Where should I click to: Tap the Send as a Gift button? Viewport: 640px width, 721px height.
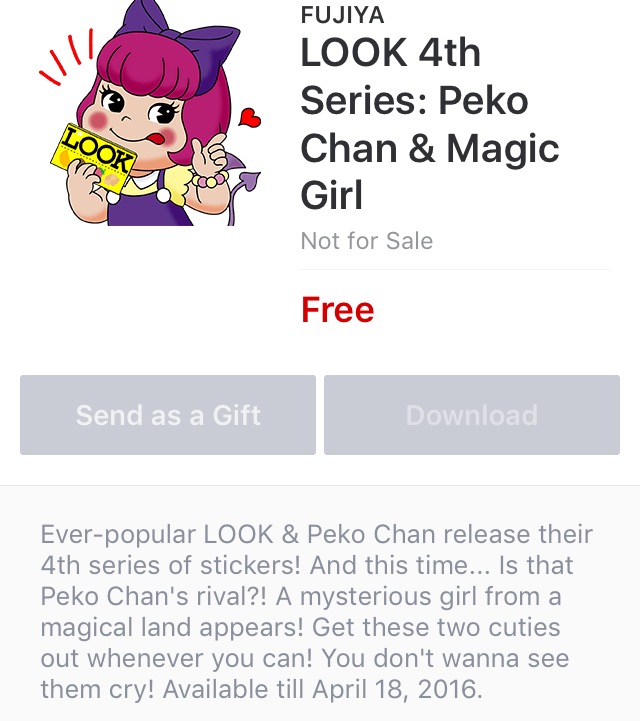[168, 415]
